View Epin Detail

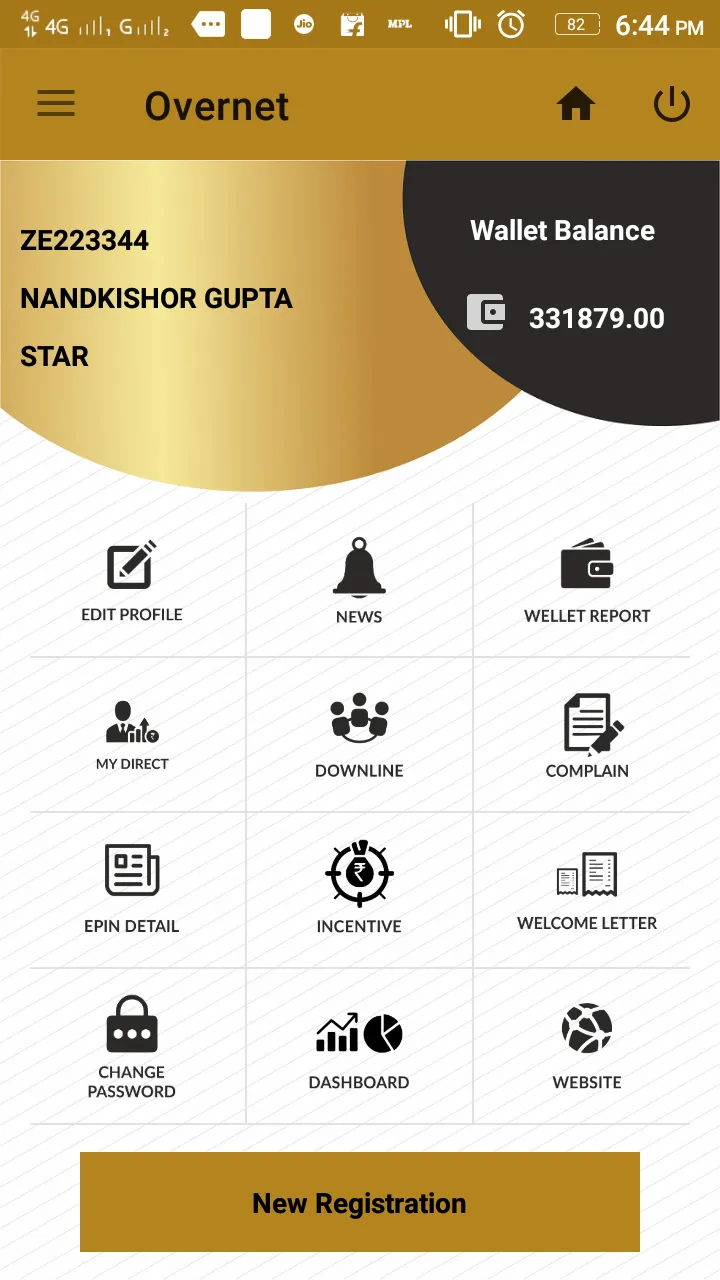tap(131, 870)
